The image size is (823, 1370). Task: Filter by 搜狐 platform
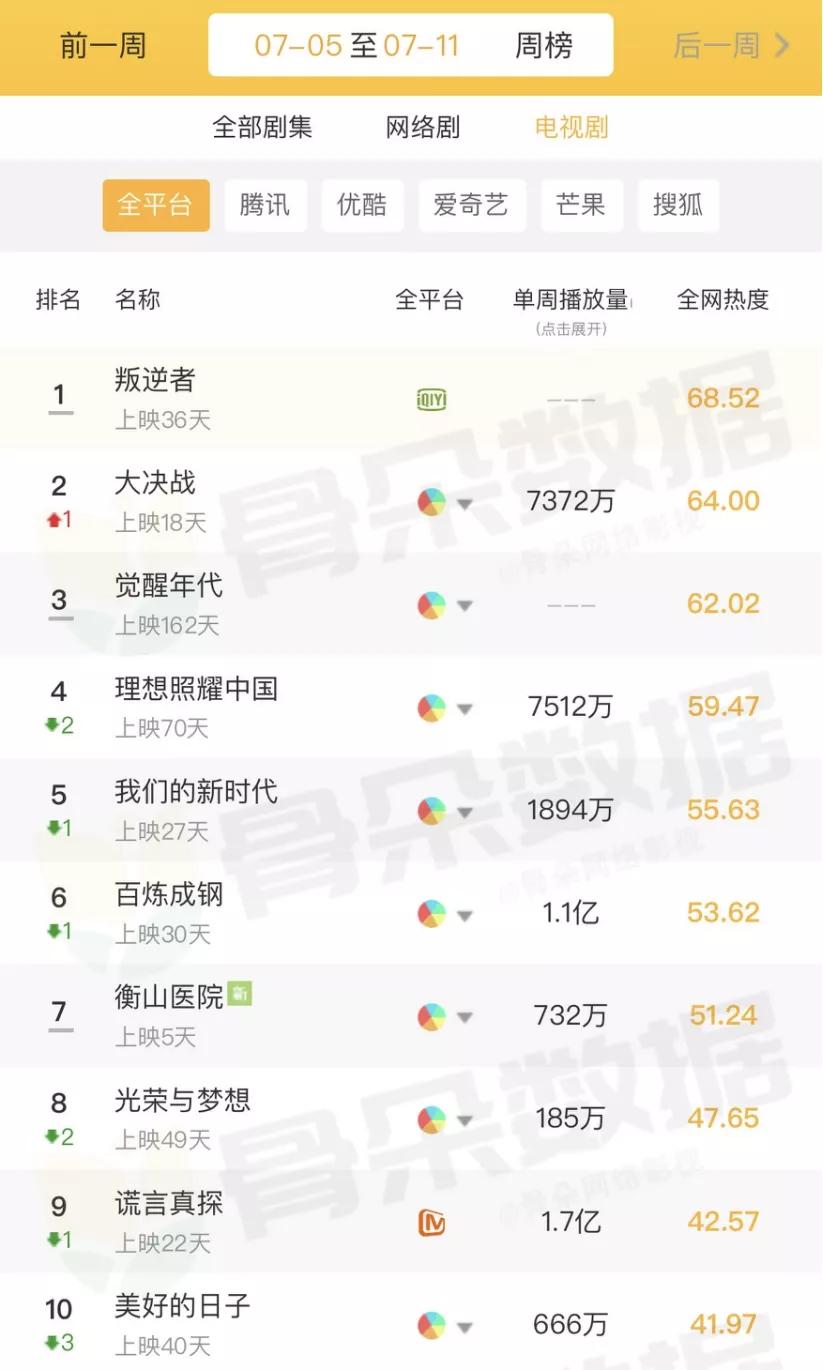tap(678, 205)
